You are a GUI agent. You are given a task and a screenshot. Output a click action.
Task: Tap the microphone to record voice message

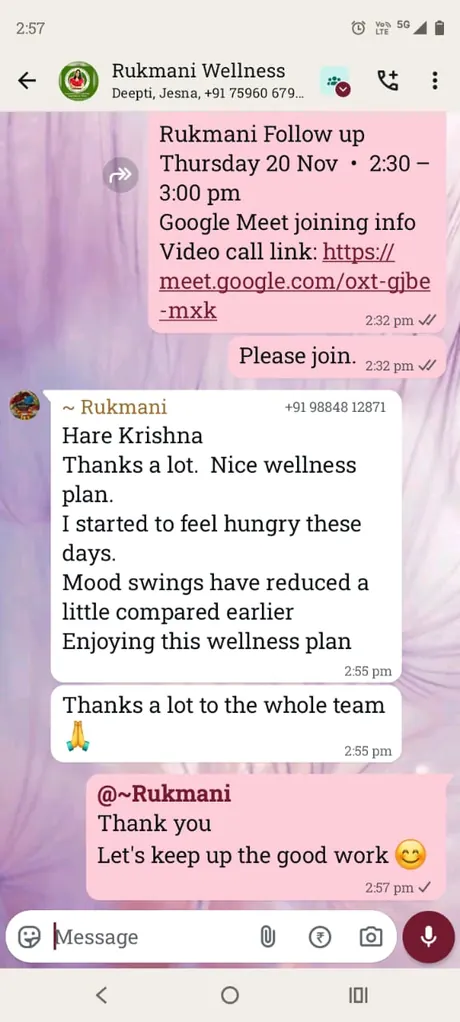coord(429,937)
